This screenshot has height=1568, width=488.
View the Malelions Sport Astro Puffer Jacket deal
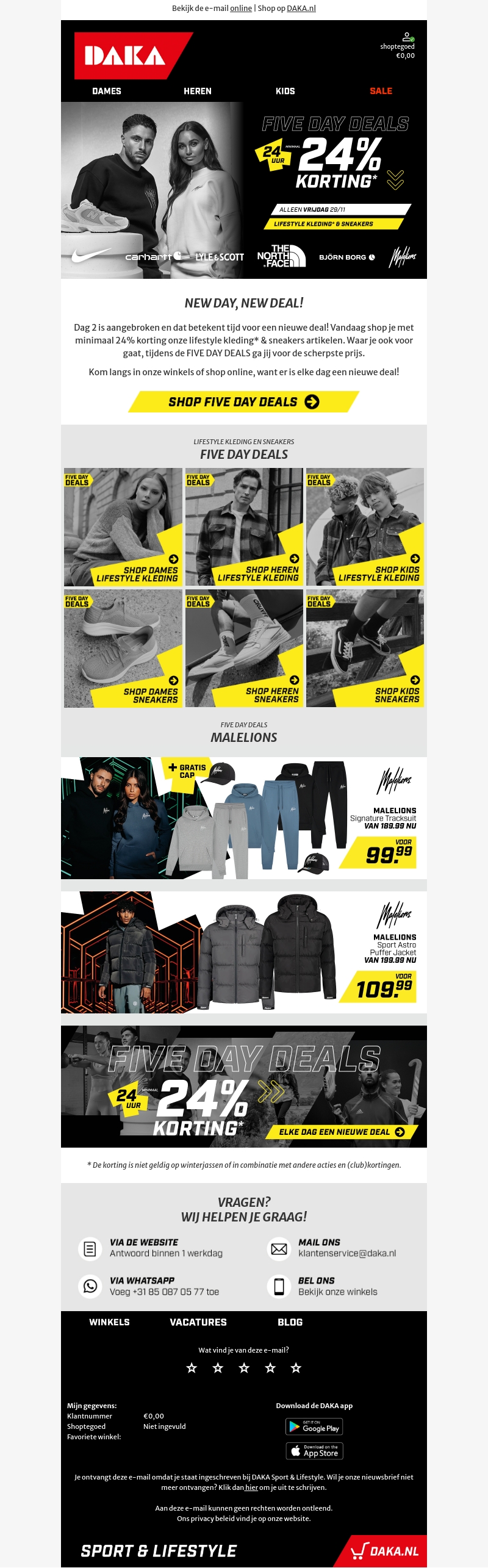pyautogui.click(x=243, y=952)
